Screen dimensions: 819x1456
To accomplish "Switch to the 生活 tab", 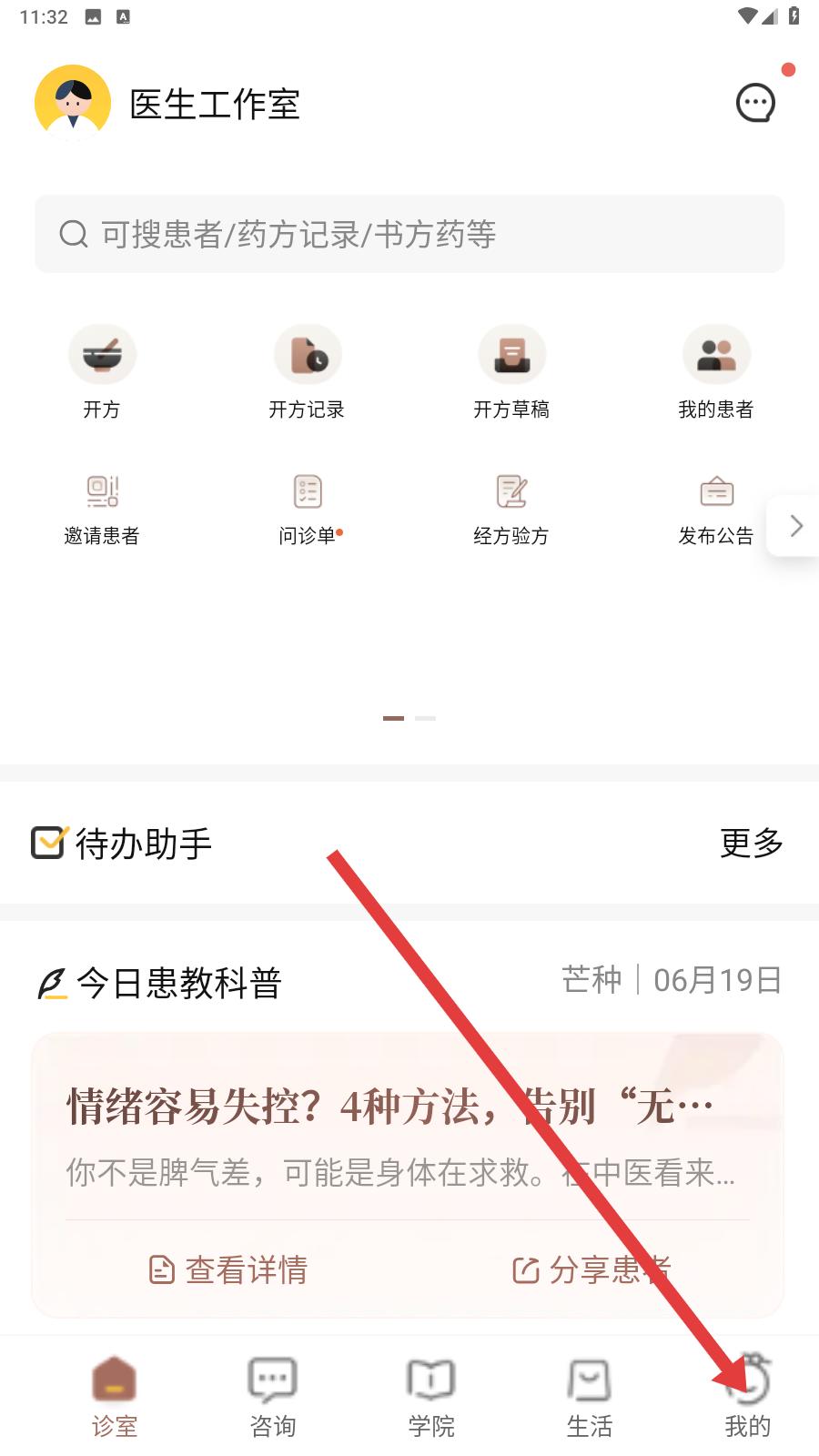I will pos(590,1398).
